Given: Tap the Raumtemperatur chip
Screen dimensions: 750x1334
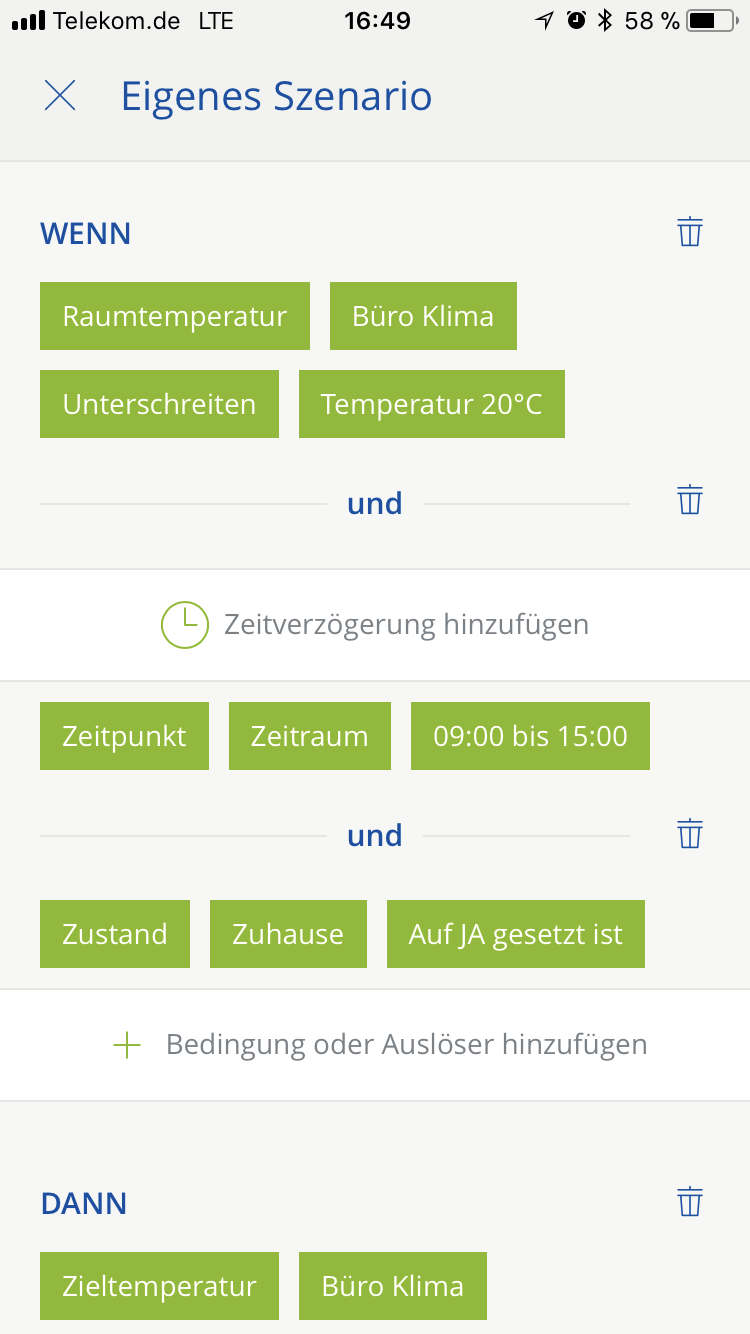Looking at the screenshot, I should point(175,316).
